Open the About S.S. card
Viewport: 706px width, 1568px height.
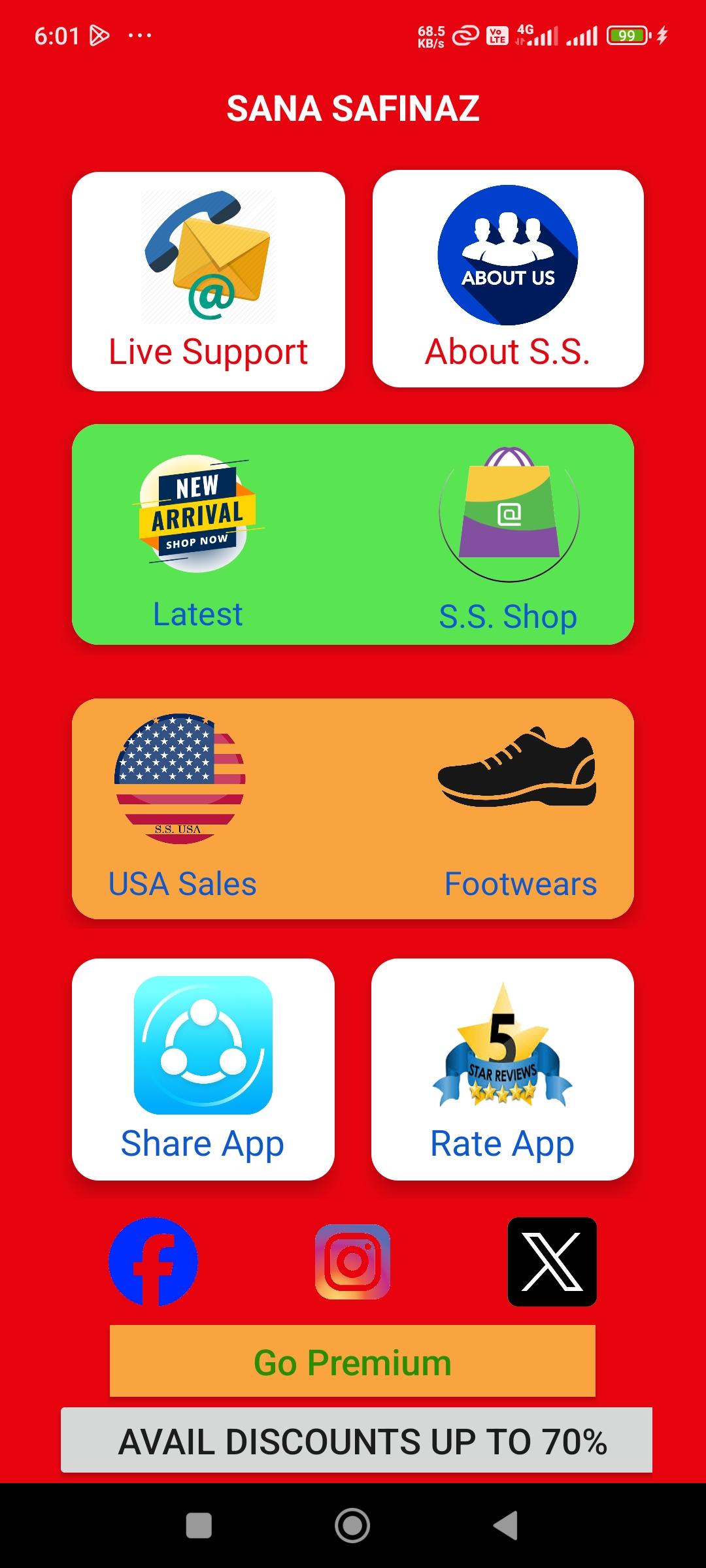pos(508,279)
